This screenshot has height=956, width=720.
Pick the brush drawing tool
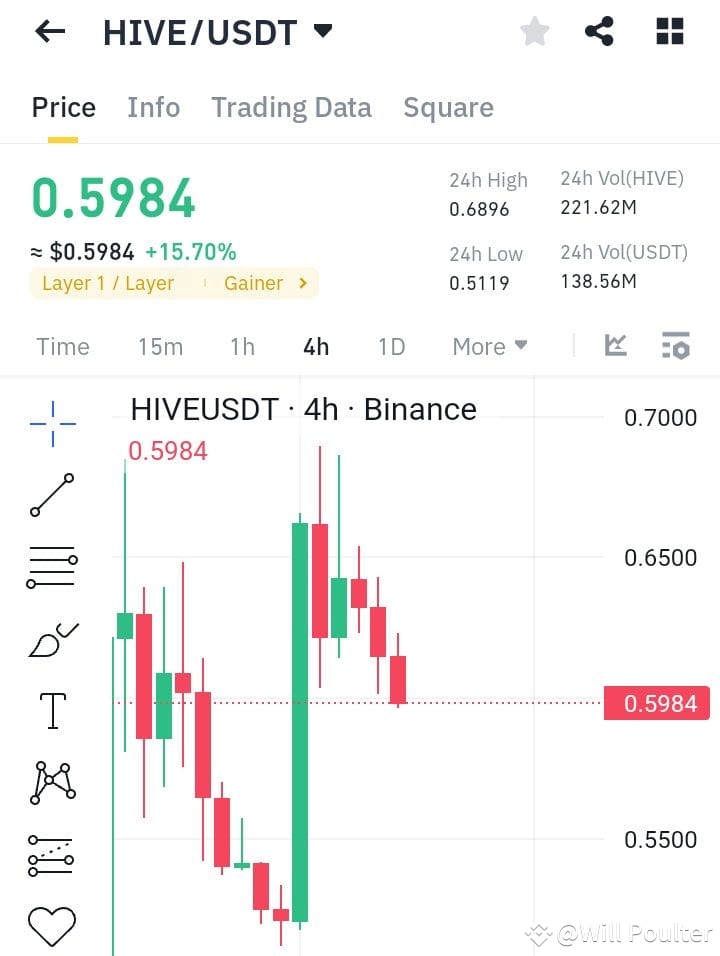52,638
